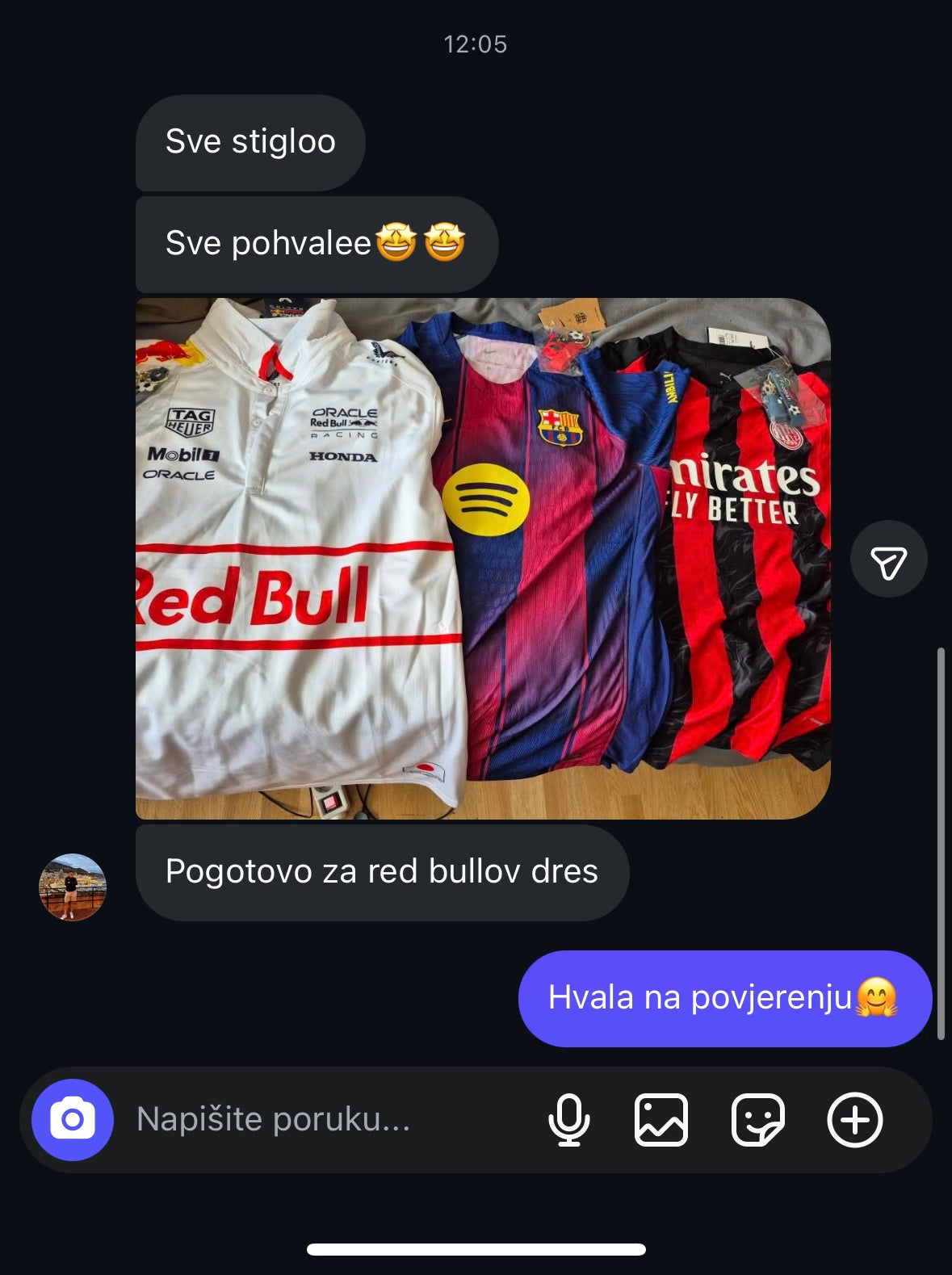Screen dimensions: 952x1275
Task: Record a voice message with the microphone
Action: [x=568, y=1120]
